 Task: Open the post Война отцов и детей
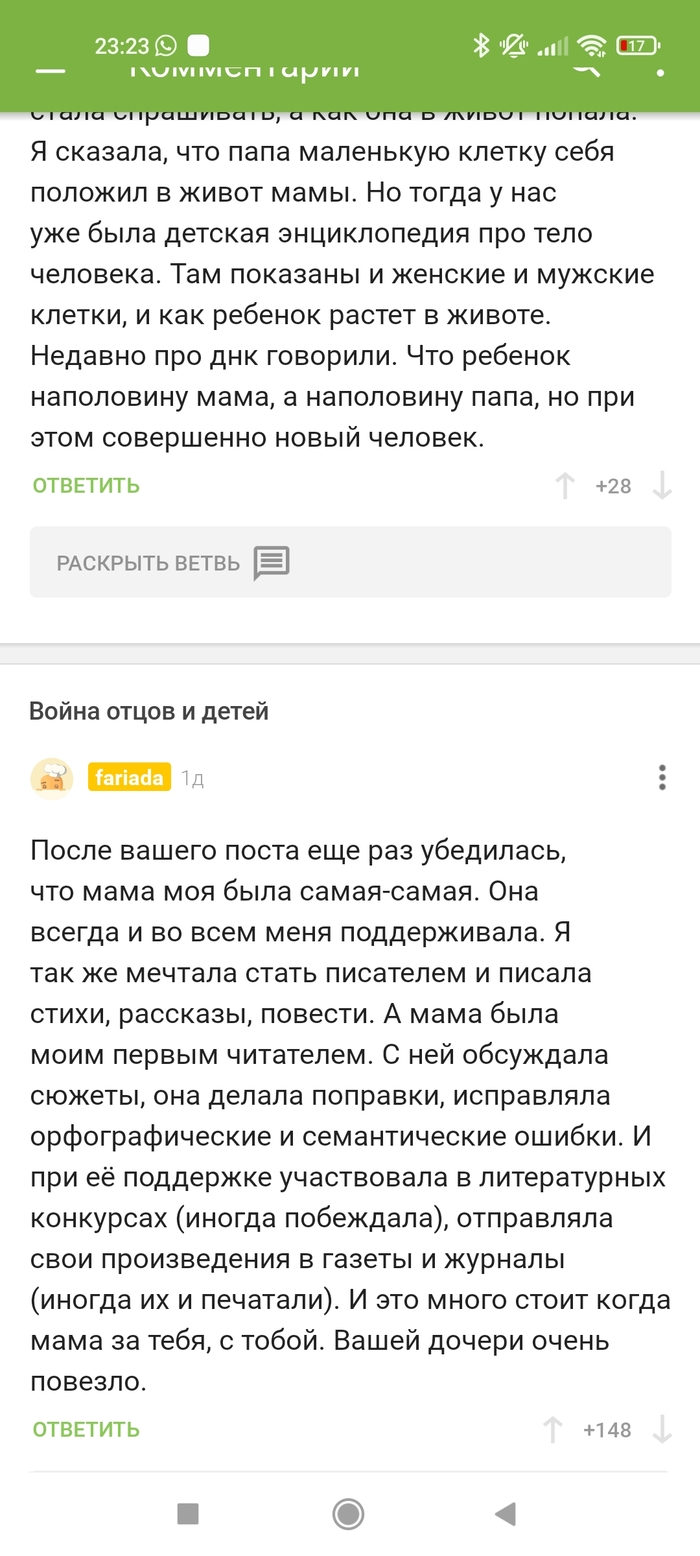point(149,712)
